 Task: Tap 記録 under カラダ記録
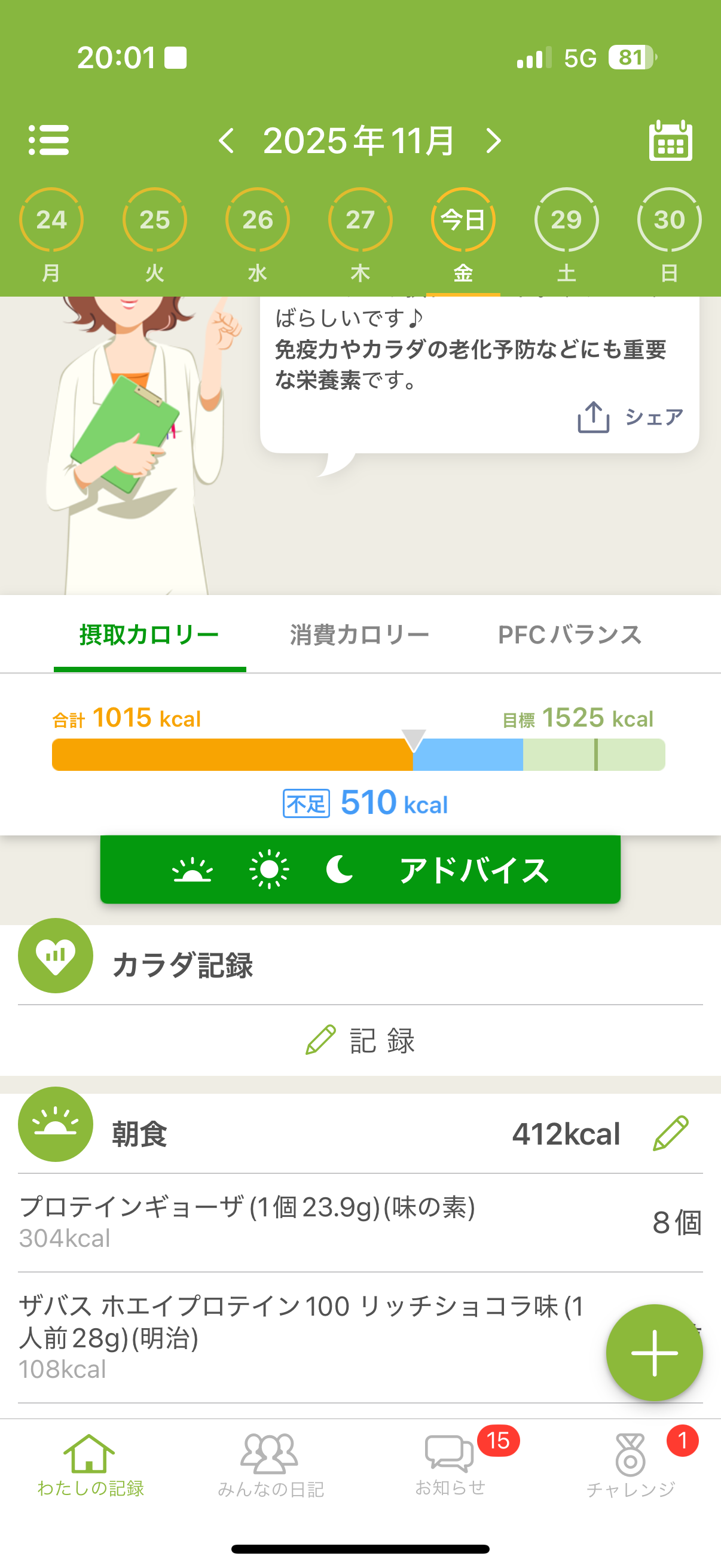click(360, 1041)
